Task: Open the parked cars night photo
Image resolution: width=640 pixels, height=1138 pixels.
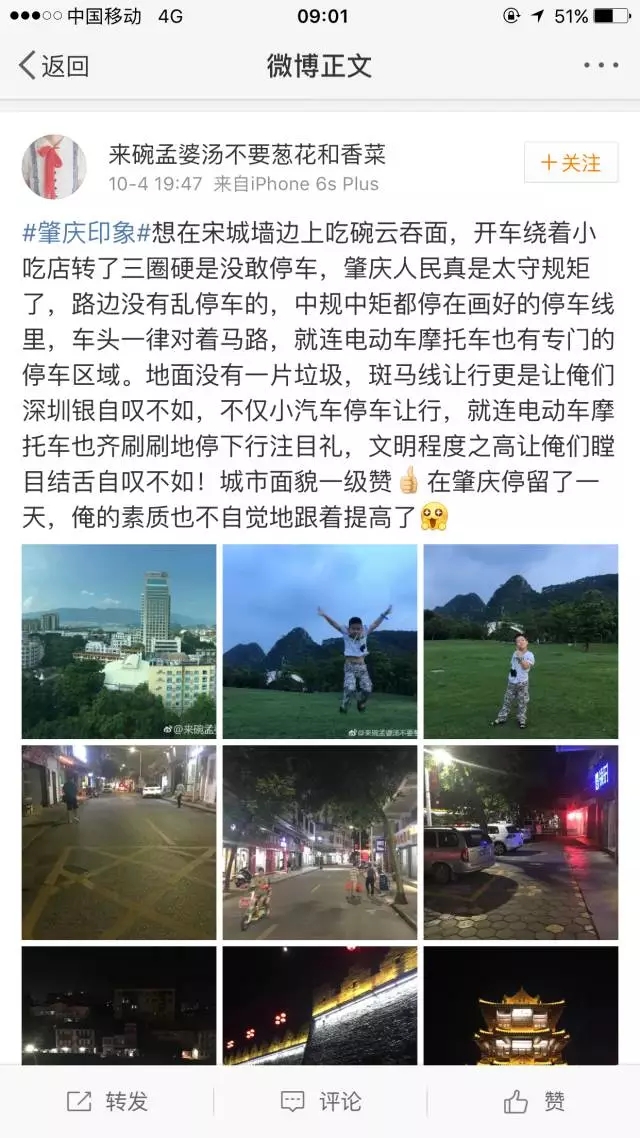Action: 520,842
